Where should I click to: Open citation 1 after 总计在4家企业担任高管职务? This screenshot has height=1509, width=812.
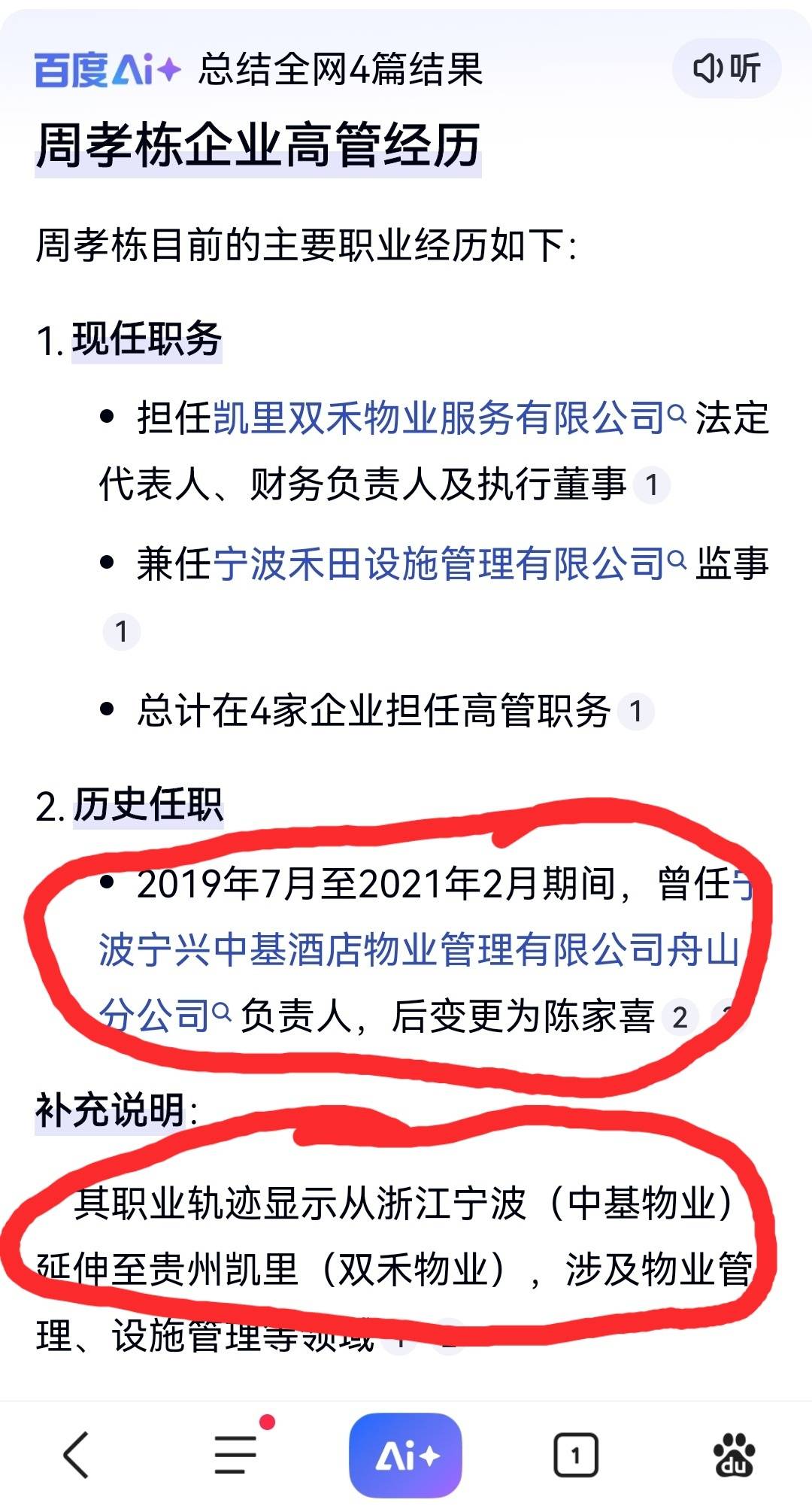[635, 711]
